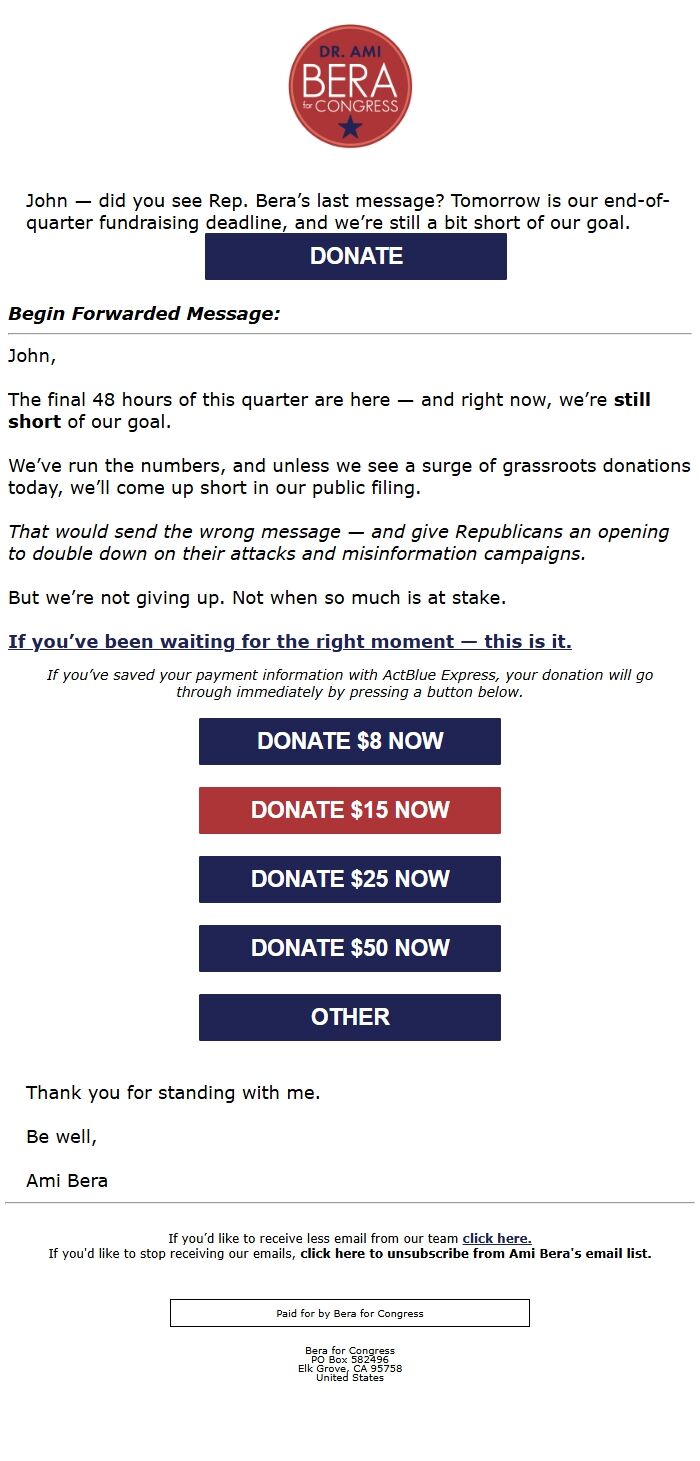
Task: Give $50 with DONATE $50 NOW
Action: tap(349, 948)
